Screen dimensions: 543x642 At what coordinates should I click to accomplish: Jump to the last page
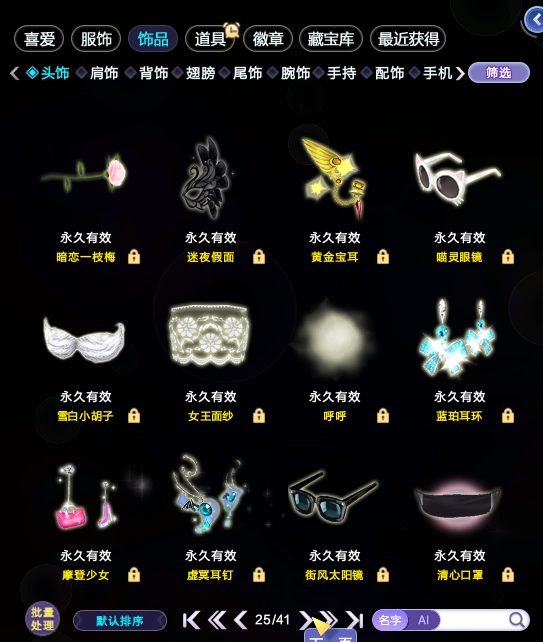point(355,620)
